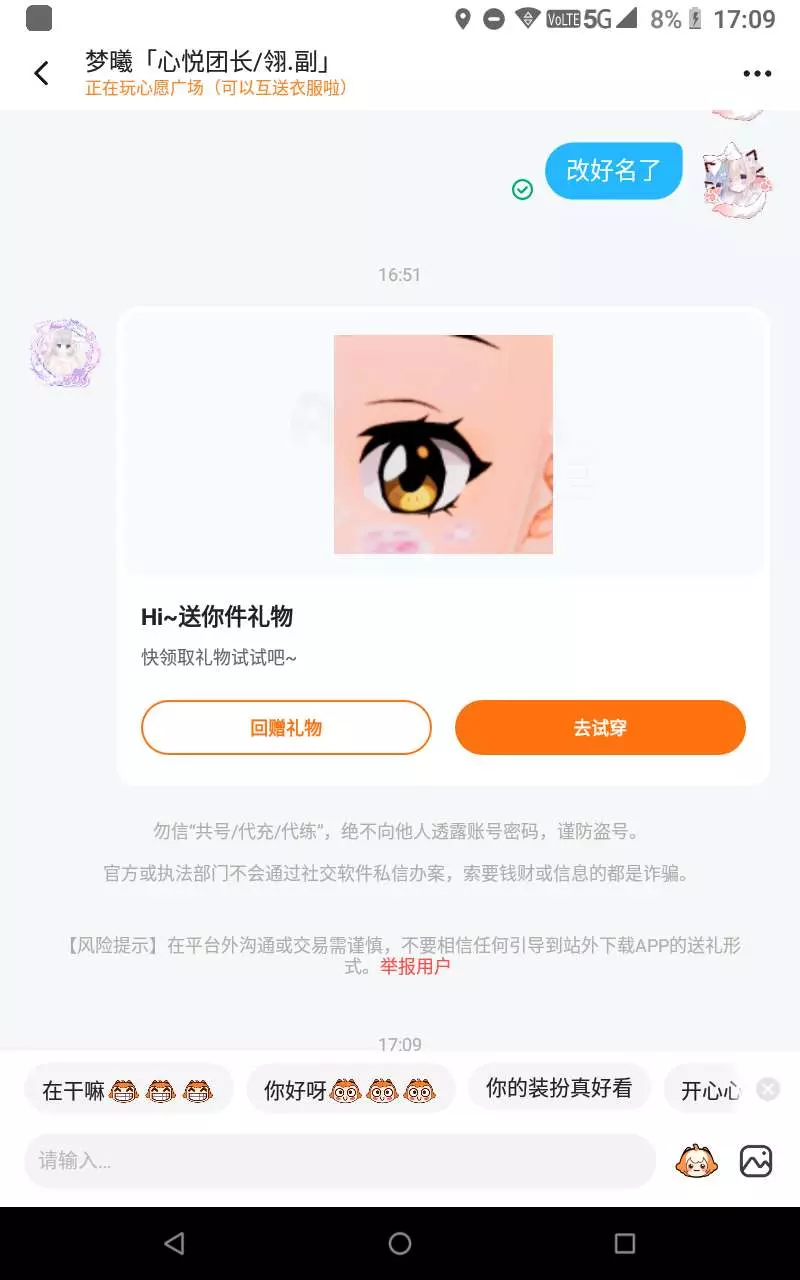Send the quick reply 你好呀
Image resolution: width=800 pixels, height=1280 pixels.
click(x=350, y=1089)
